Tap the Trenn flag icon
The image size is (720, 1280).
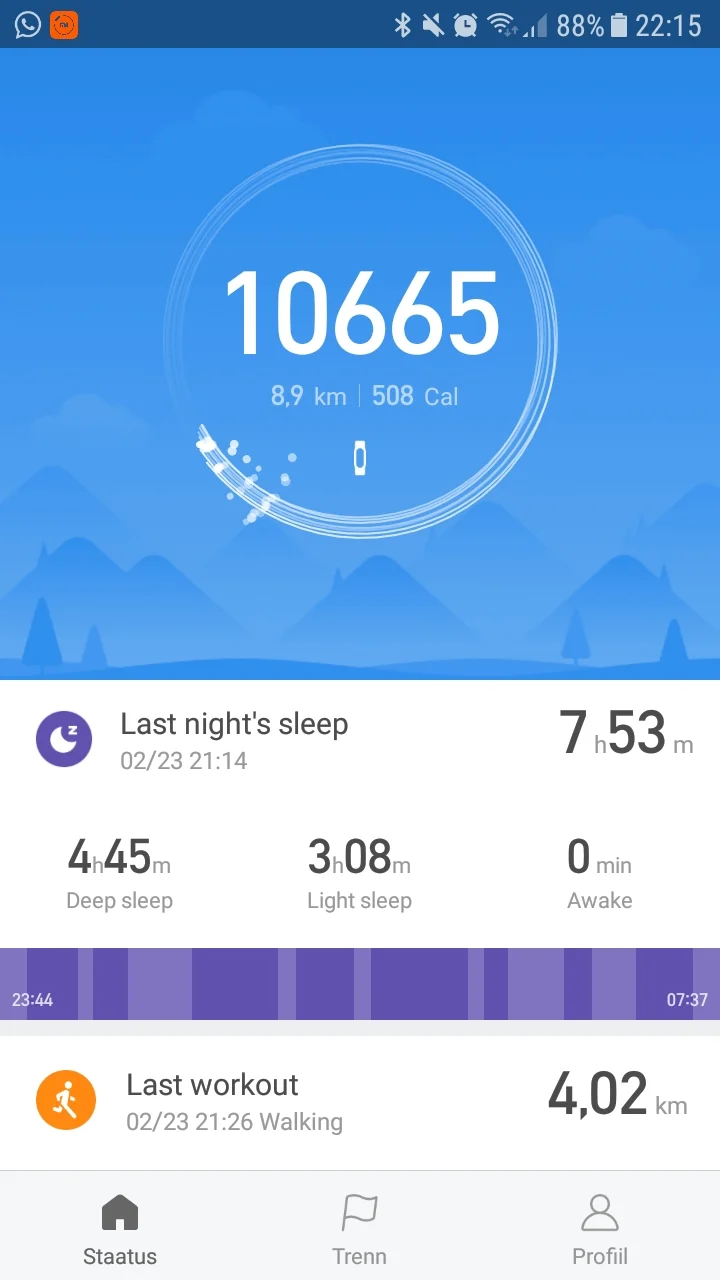[359, 1211]
